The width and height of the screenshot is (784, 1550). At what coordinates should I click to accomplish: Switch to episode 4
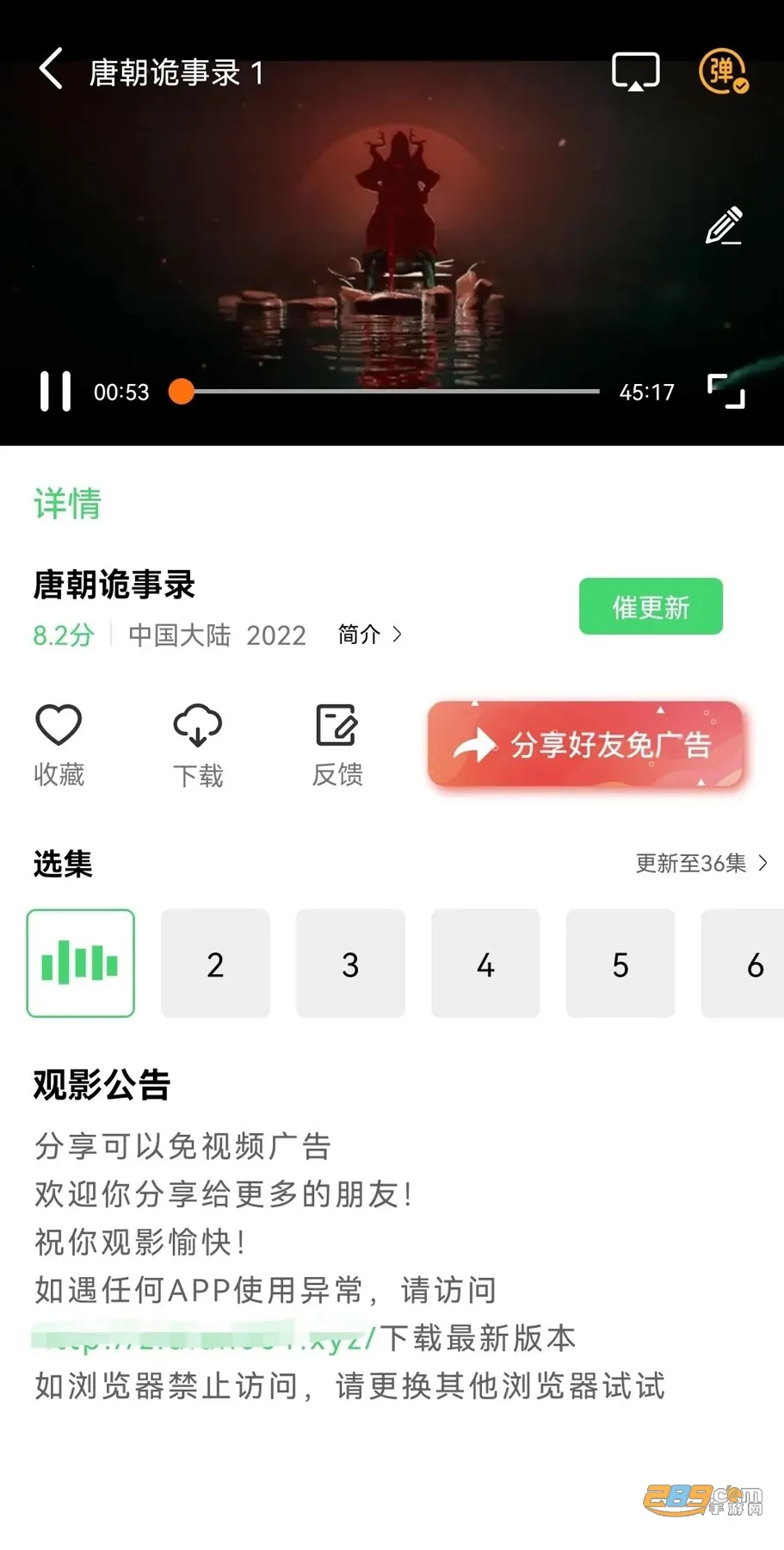(x=485, y=964)
